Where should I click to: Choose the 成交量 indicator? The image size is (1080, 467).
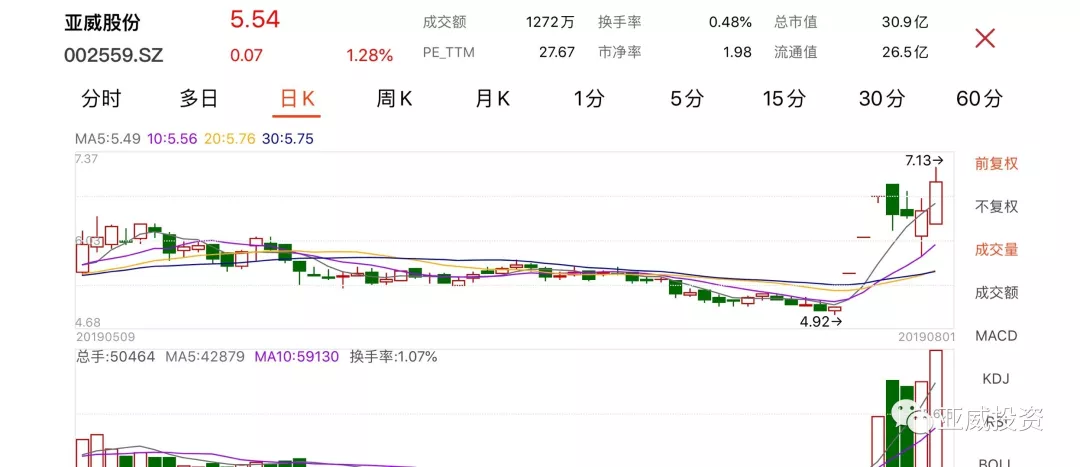[x=996, y=249]
